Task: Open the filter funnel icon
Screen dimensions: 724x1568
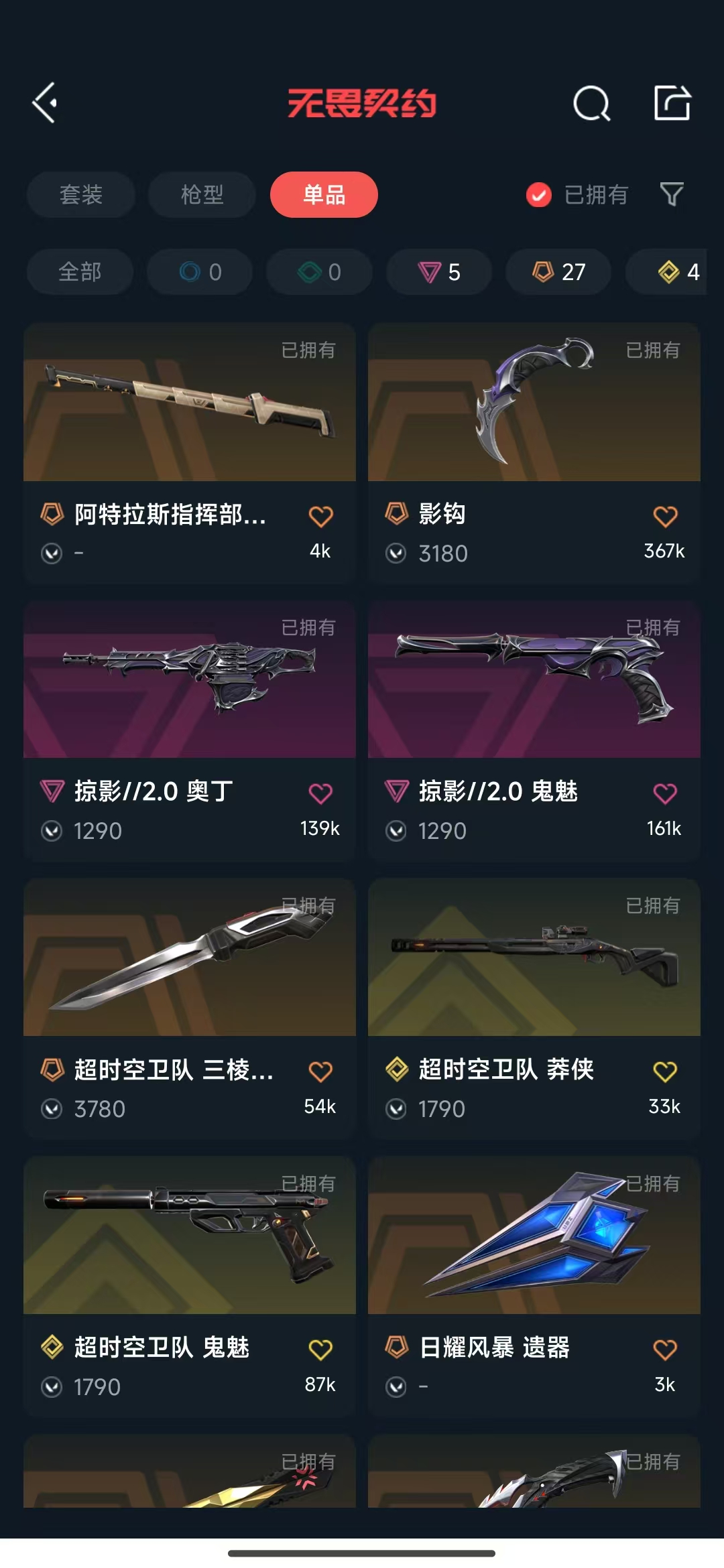Action: (672, 195)
